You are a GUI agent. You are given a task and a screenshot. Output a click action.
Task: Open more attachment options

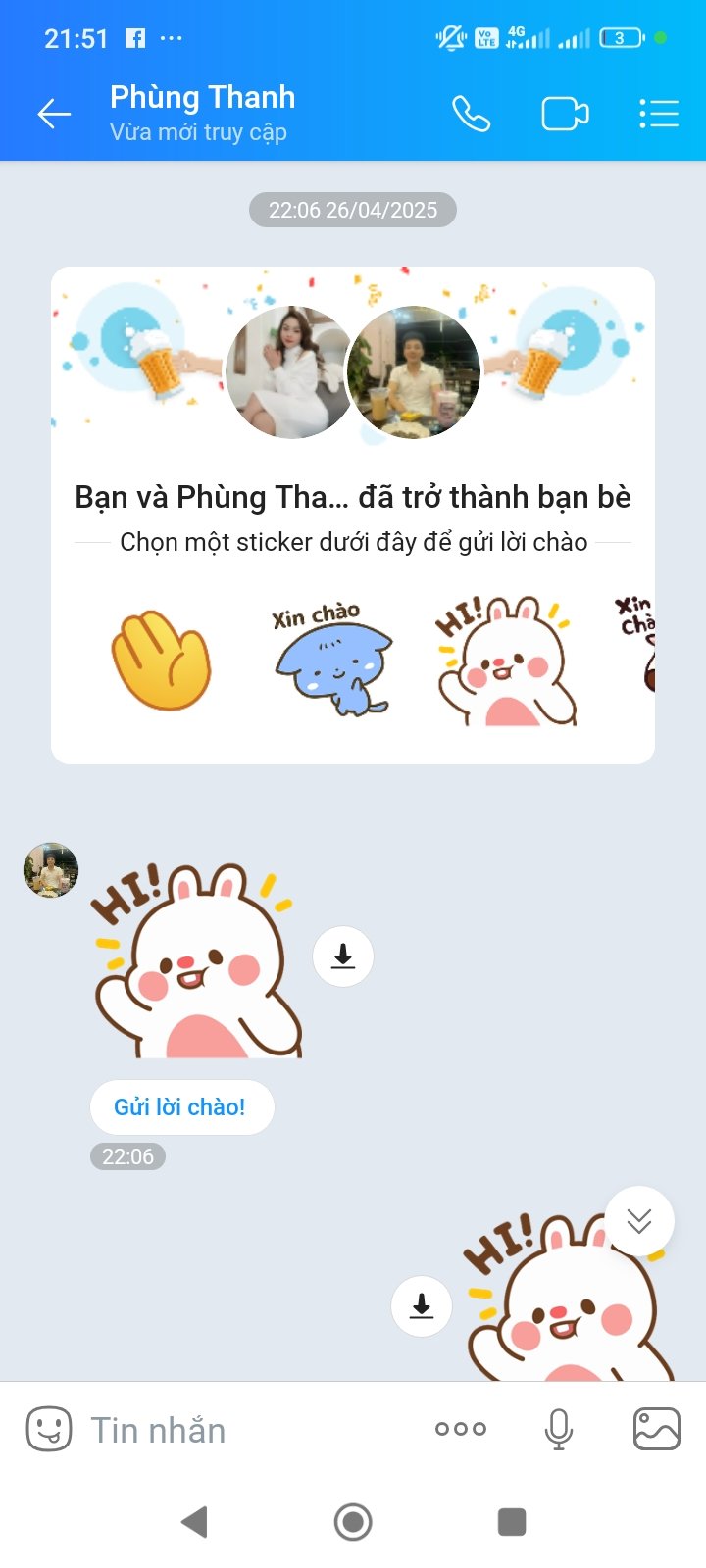[461, 1429]
